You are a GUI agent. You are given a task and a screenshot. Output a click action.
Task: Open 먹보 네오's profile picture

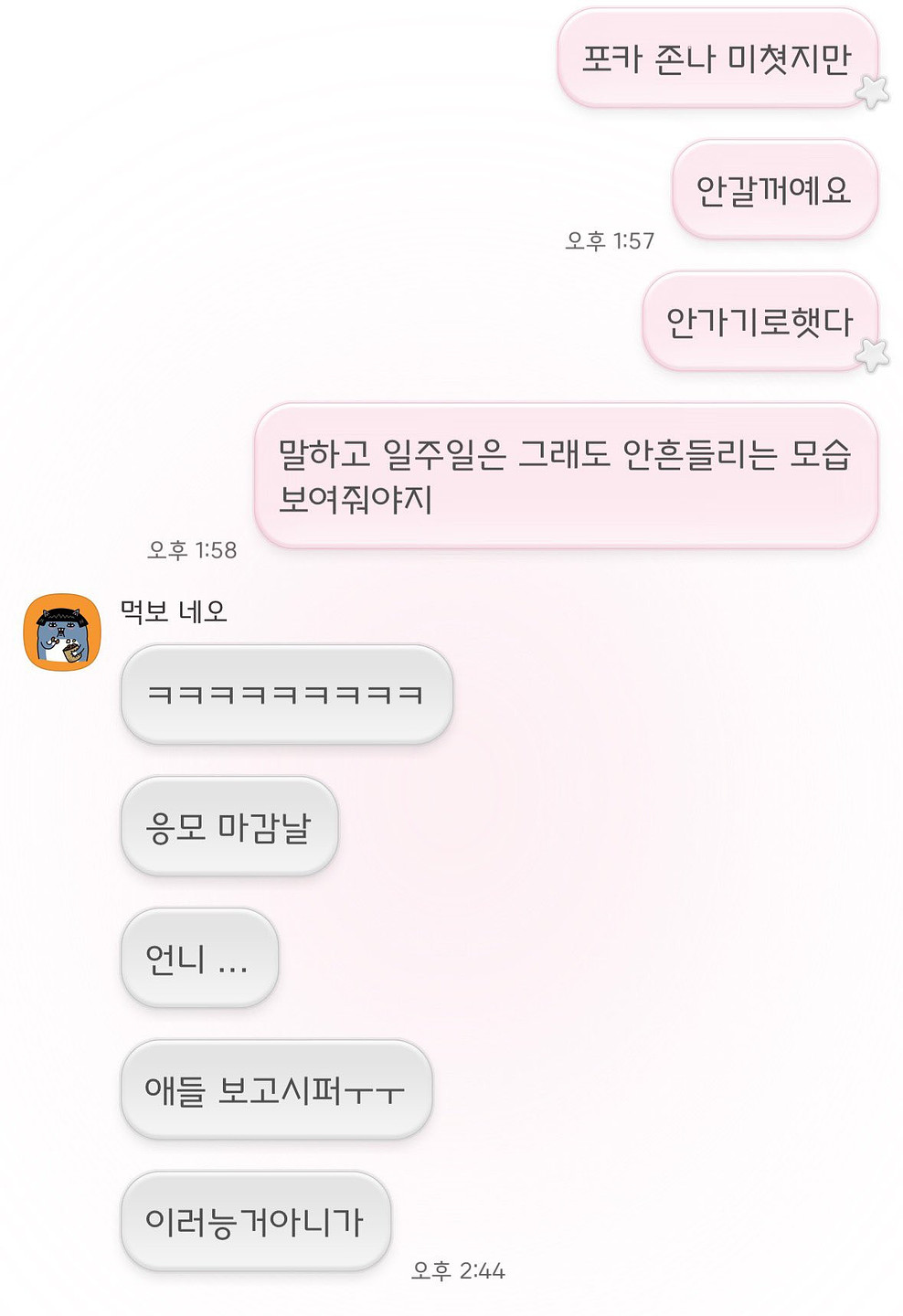pyautogui.click(x=62, y=632)
